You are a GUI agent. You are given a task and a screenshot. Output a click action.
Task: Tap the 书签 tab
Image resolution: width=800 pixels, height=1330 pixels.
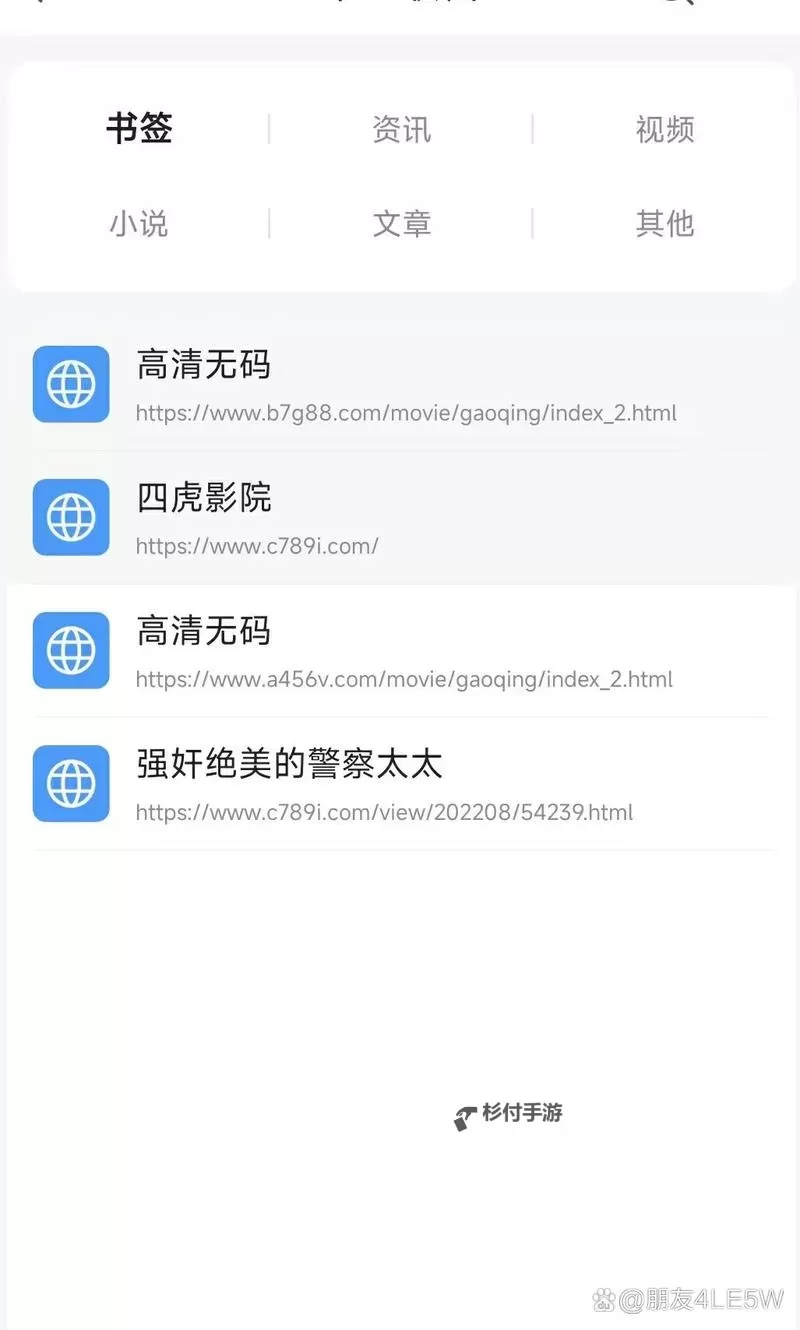(x=139, y=129)
